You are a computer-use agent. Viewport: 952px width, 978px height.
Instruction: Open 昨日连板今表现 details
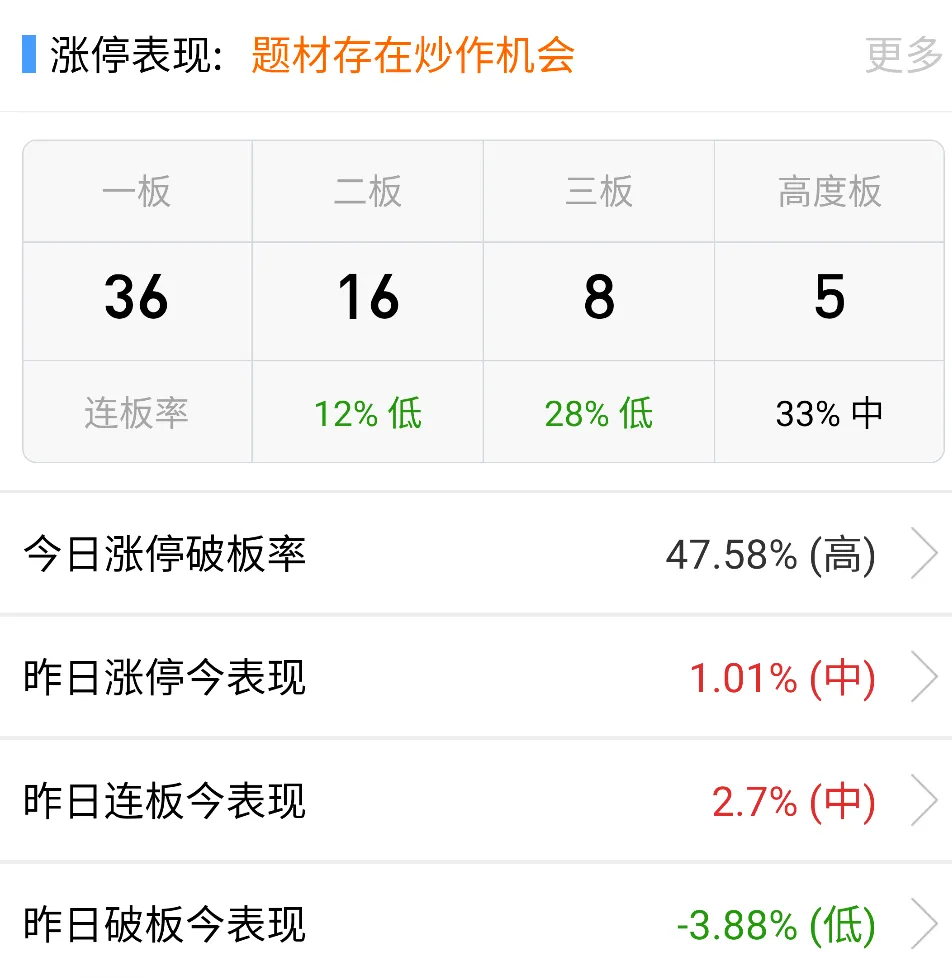tap(476, 802)
